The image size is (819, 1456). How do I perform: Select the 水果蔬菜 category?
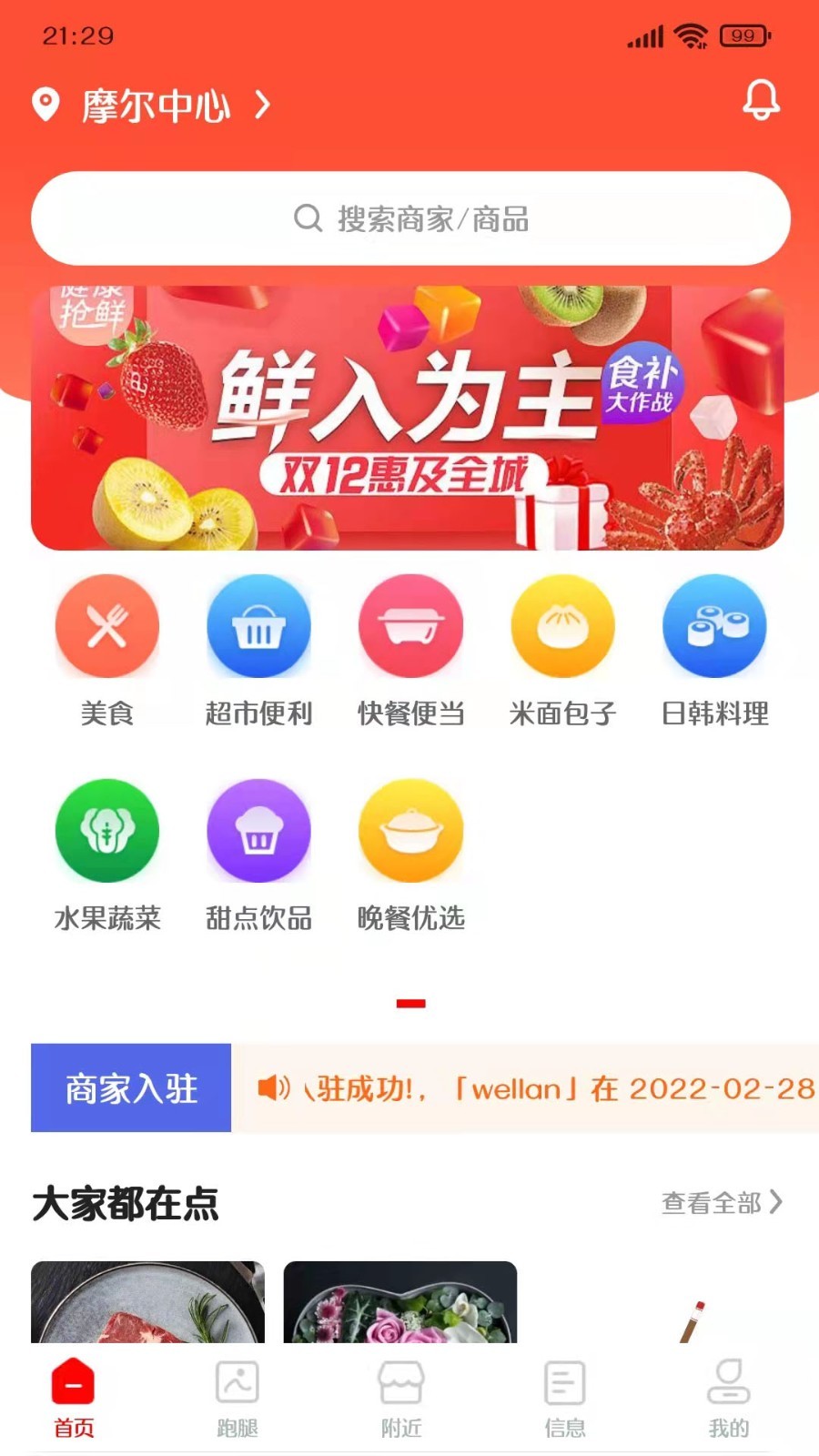(107, 855)
